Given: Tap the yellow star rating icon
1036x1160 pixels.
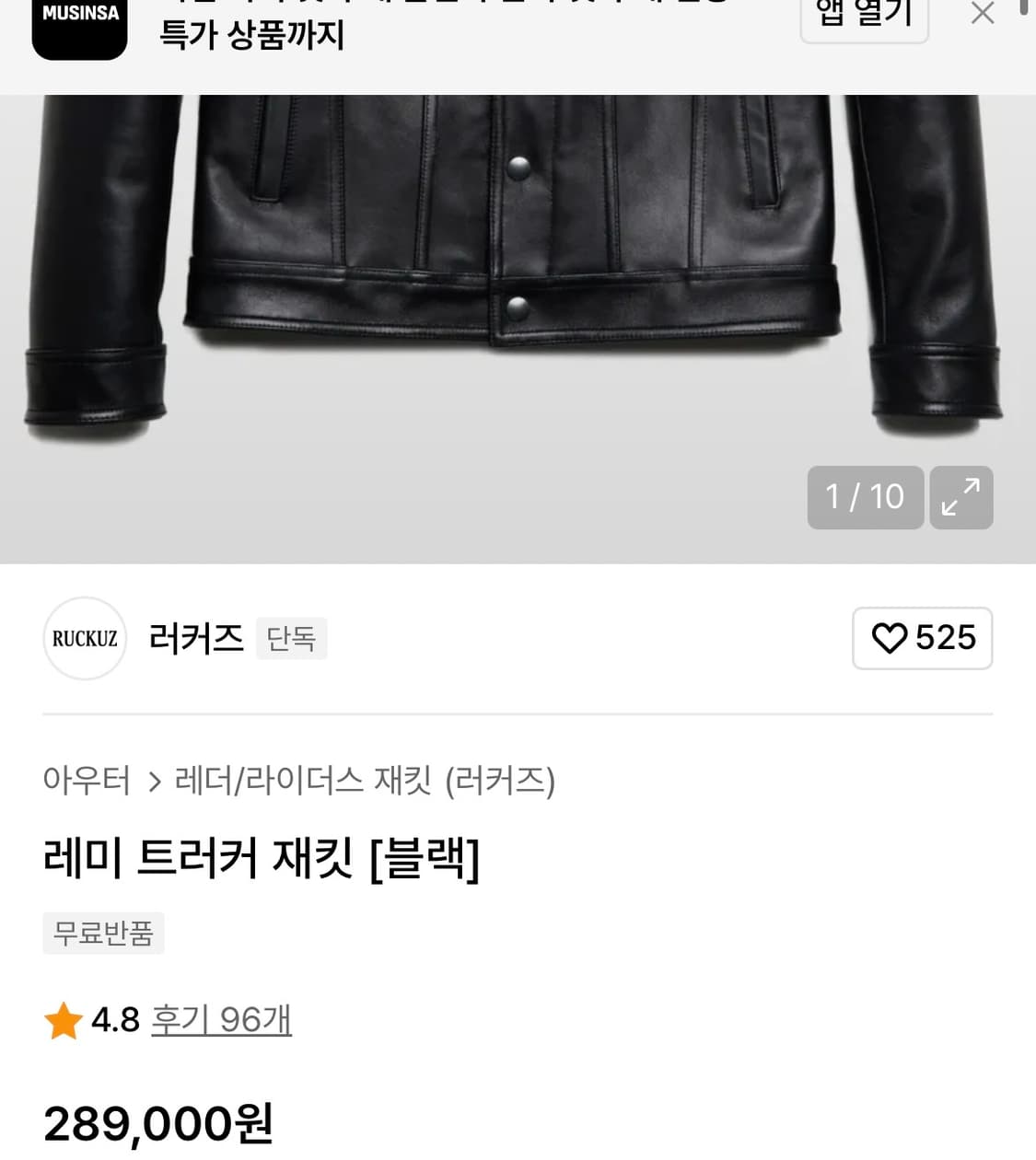Looking at the screenshot, I should 63,1019.
